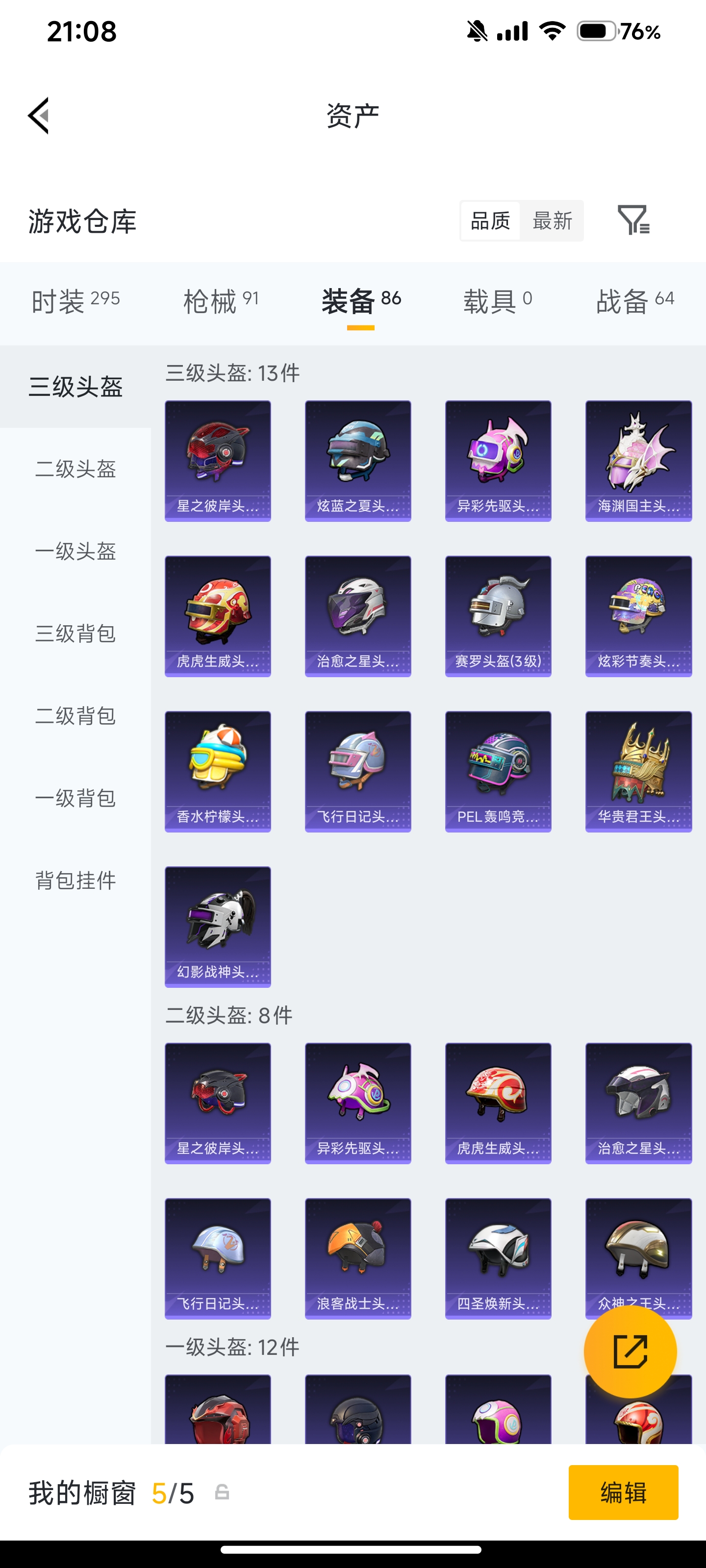Viewport: 706px width, 1568px height.
Task: Open the 幻影战神 helmet item
Action: click(x=218, y=927)
